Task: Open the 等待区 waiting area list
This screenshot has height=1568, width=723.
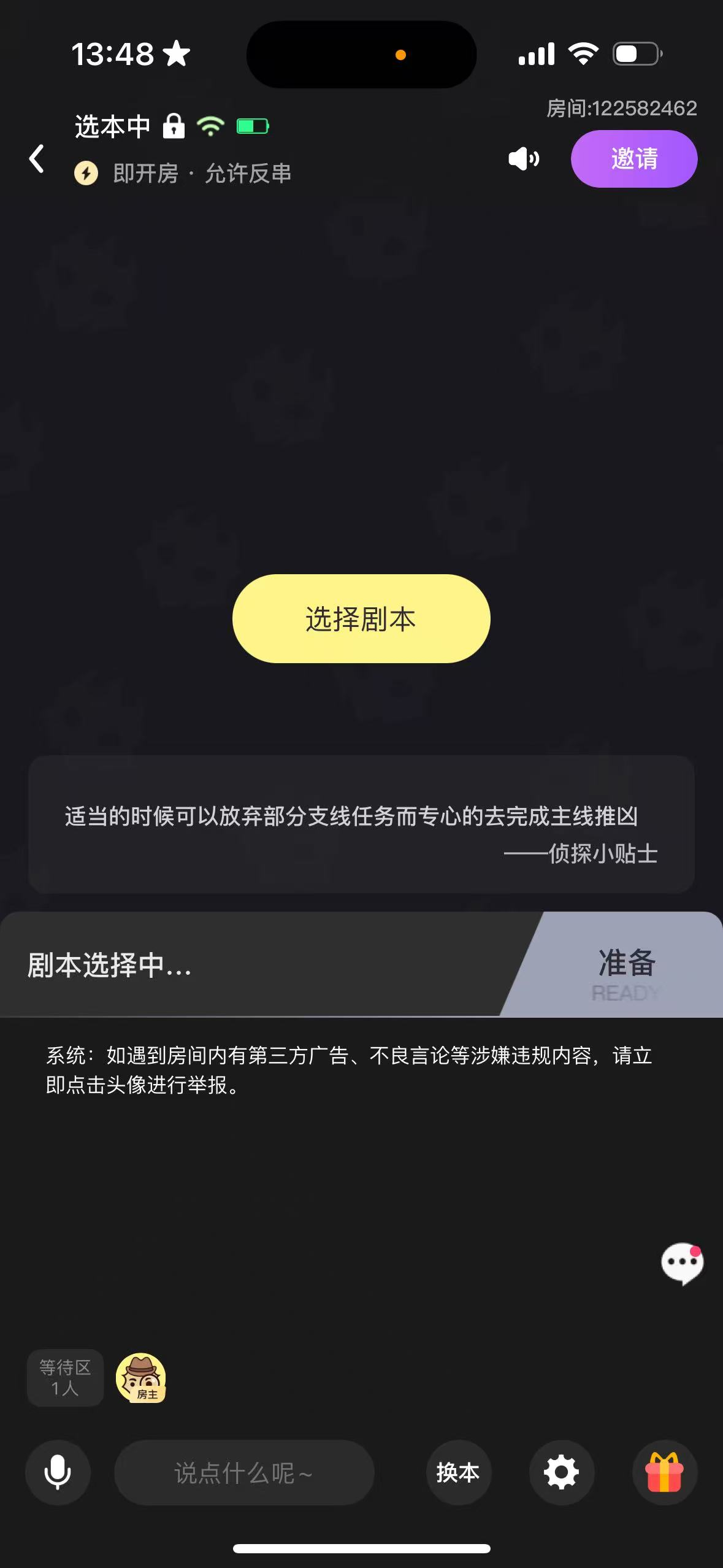Action: tap(65, 1378)
